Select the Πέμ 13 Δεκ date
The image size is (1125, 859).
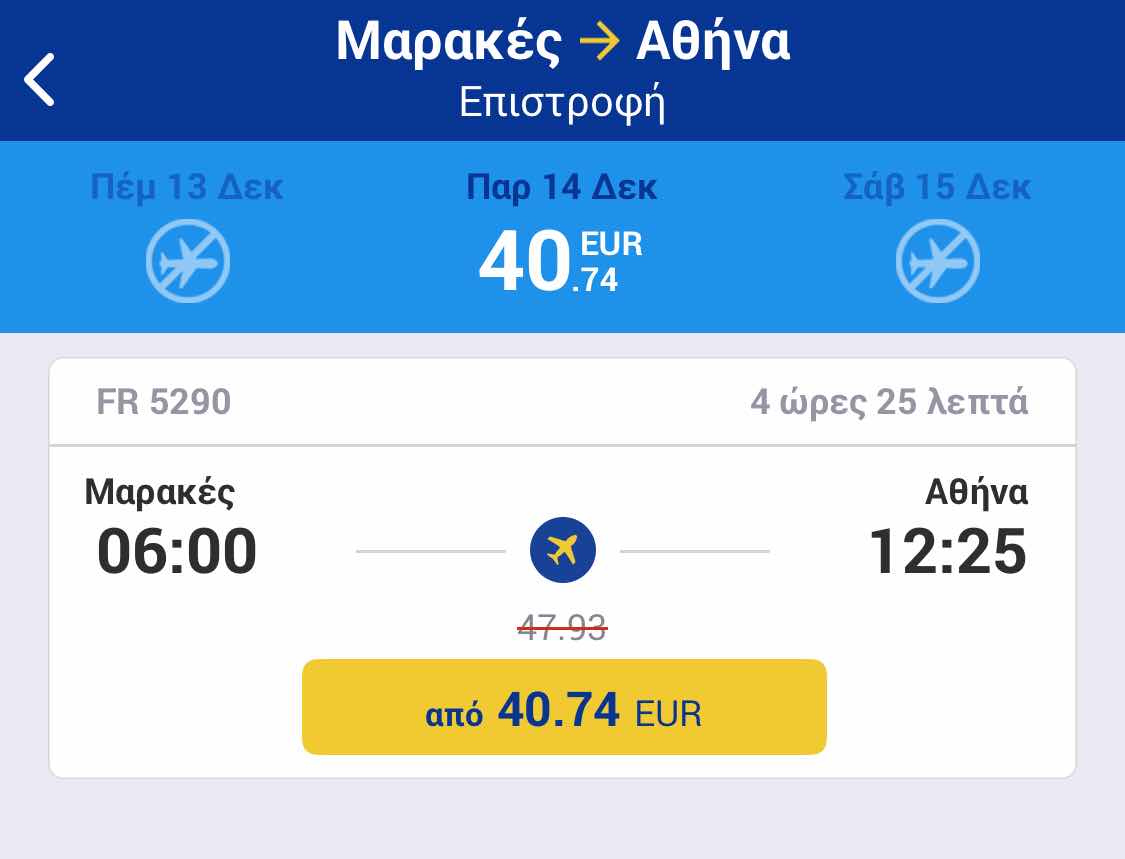187,238
